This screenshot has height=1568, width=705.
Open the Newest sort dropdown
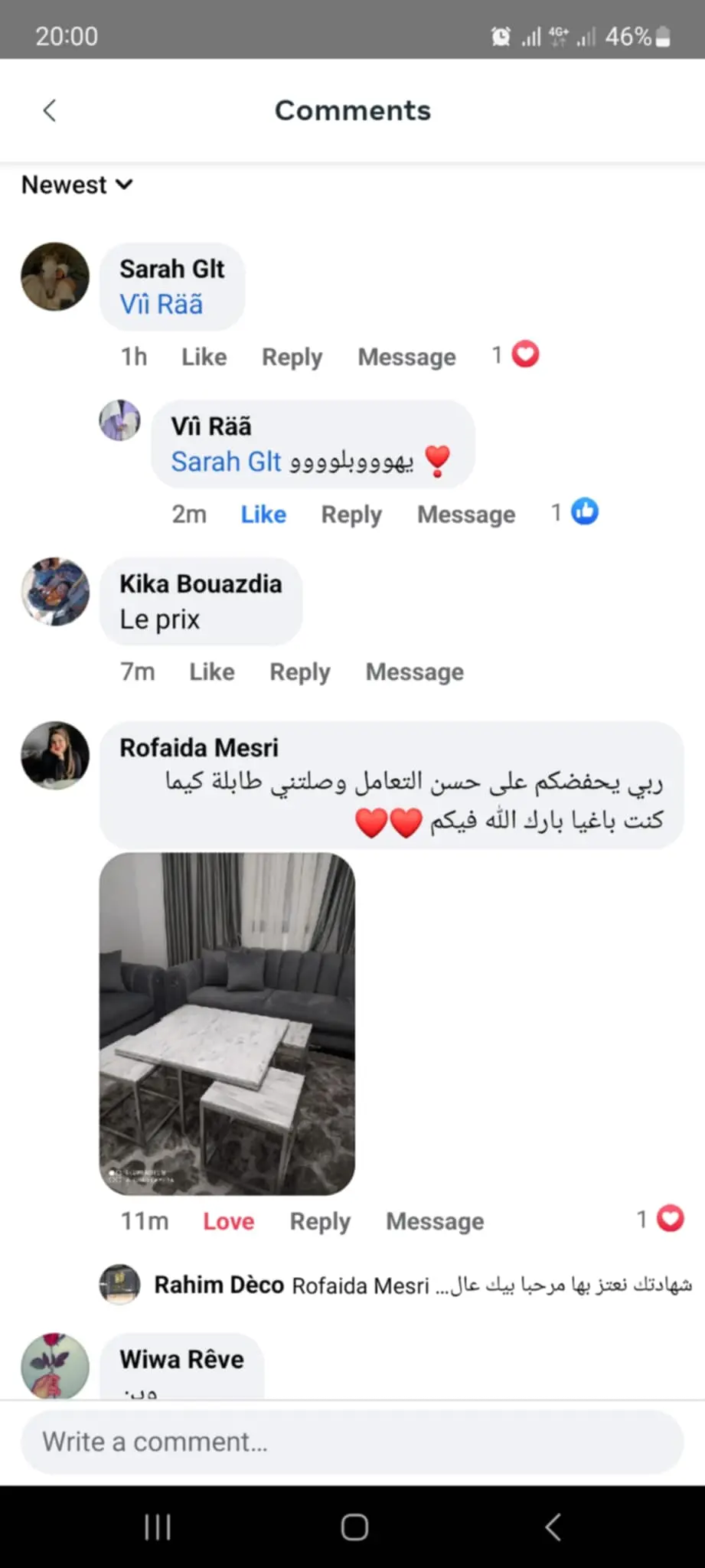(x=77, y=185)
